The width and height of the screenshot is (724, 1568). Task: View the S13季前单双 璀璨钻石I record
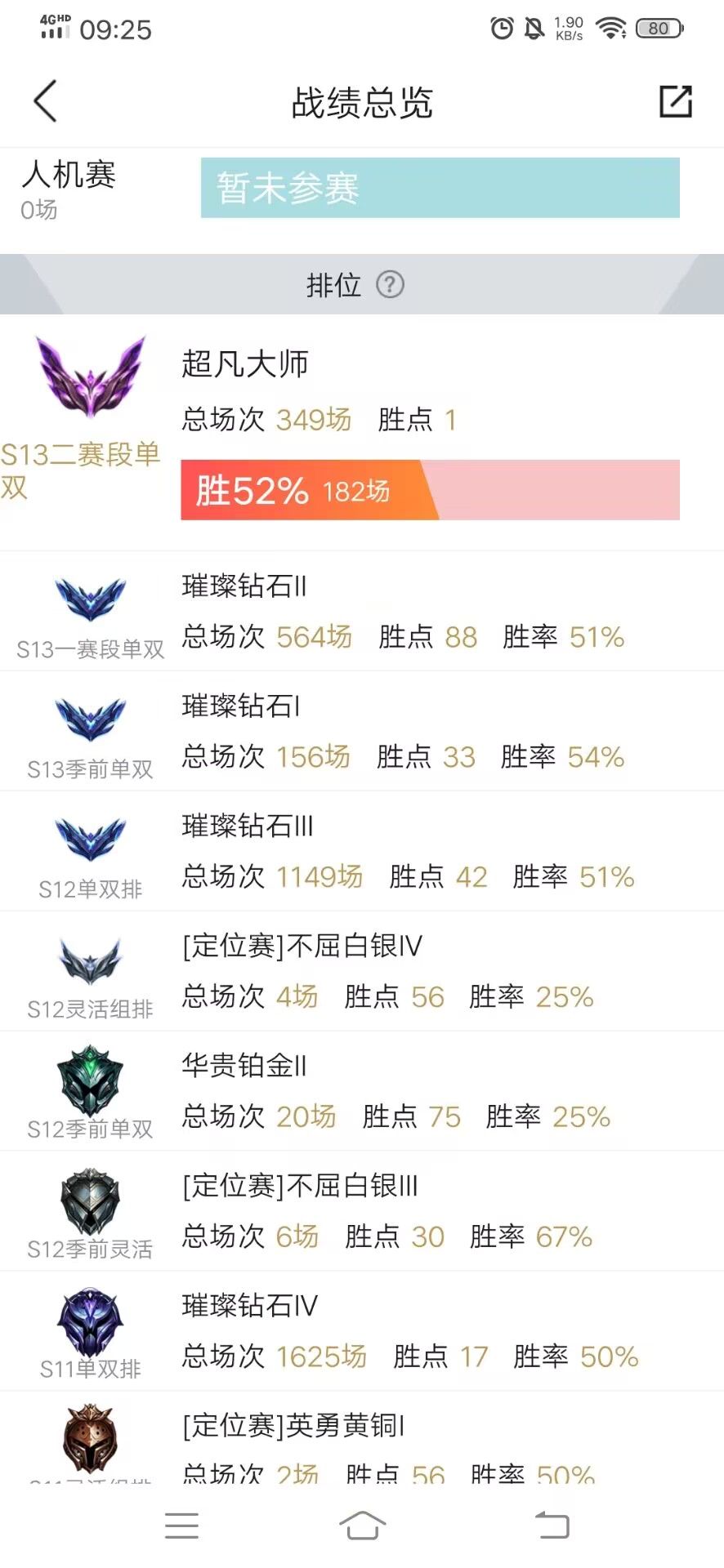pos(362,731)
